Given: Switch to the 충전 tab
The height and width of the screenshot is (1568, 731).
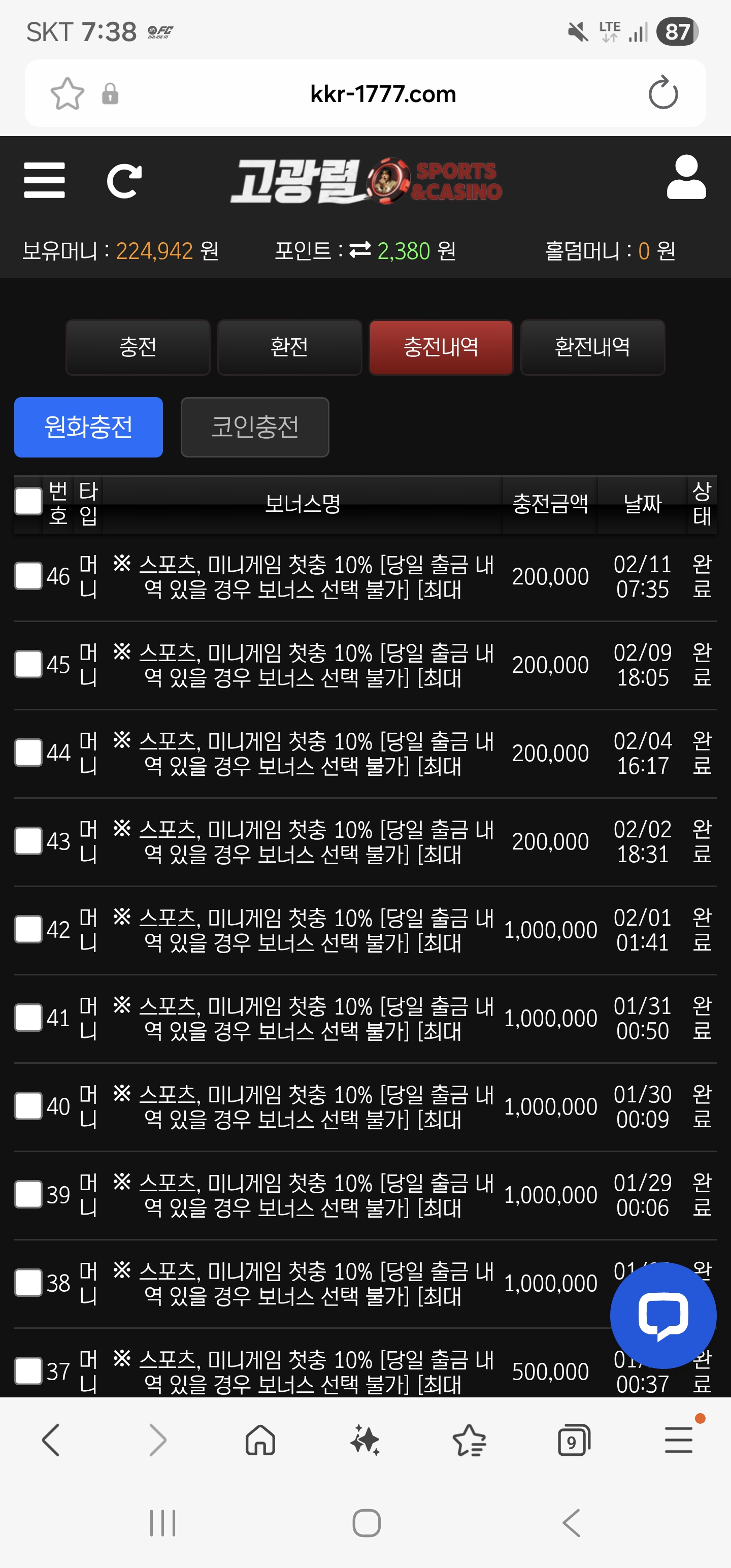Looking at the screenshot, I should click(x=138, y=347).
